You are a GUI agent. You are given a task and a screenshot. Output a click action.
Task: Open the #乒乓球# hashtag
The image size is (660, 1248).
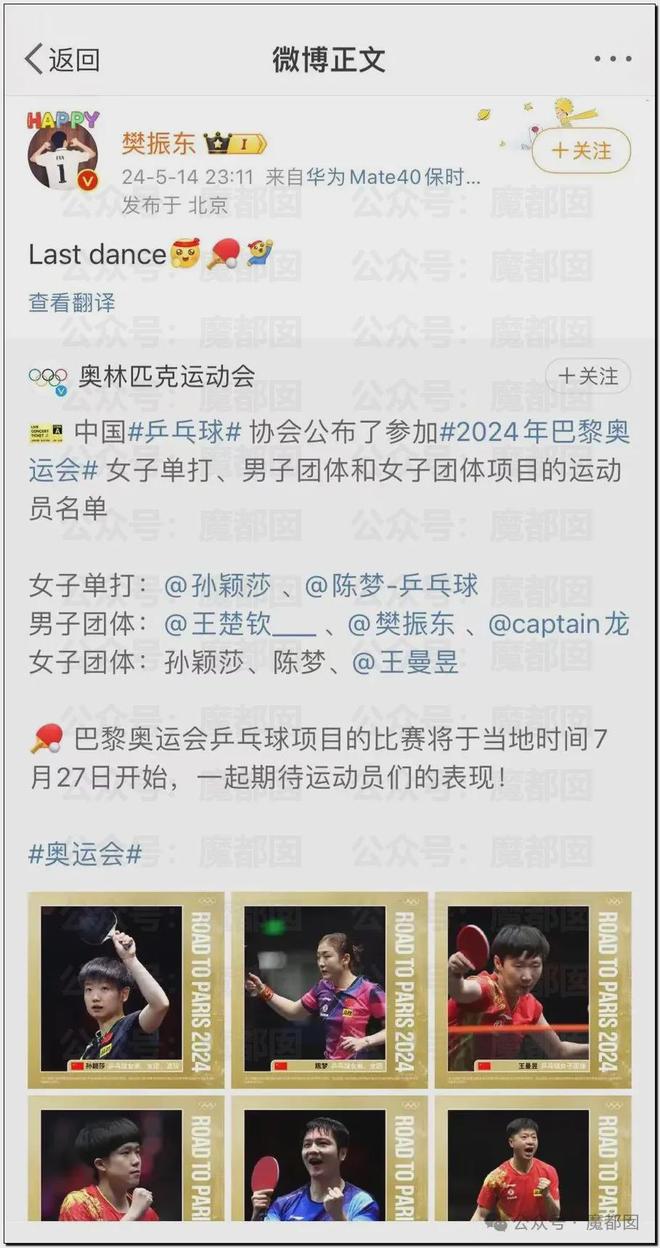click(x=186, y=432)
